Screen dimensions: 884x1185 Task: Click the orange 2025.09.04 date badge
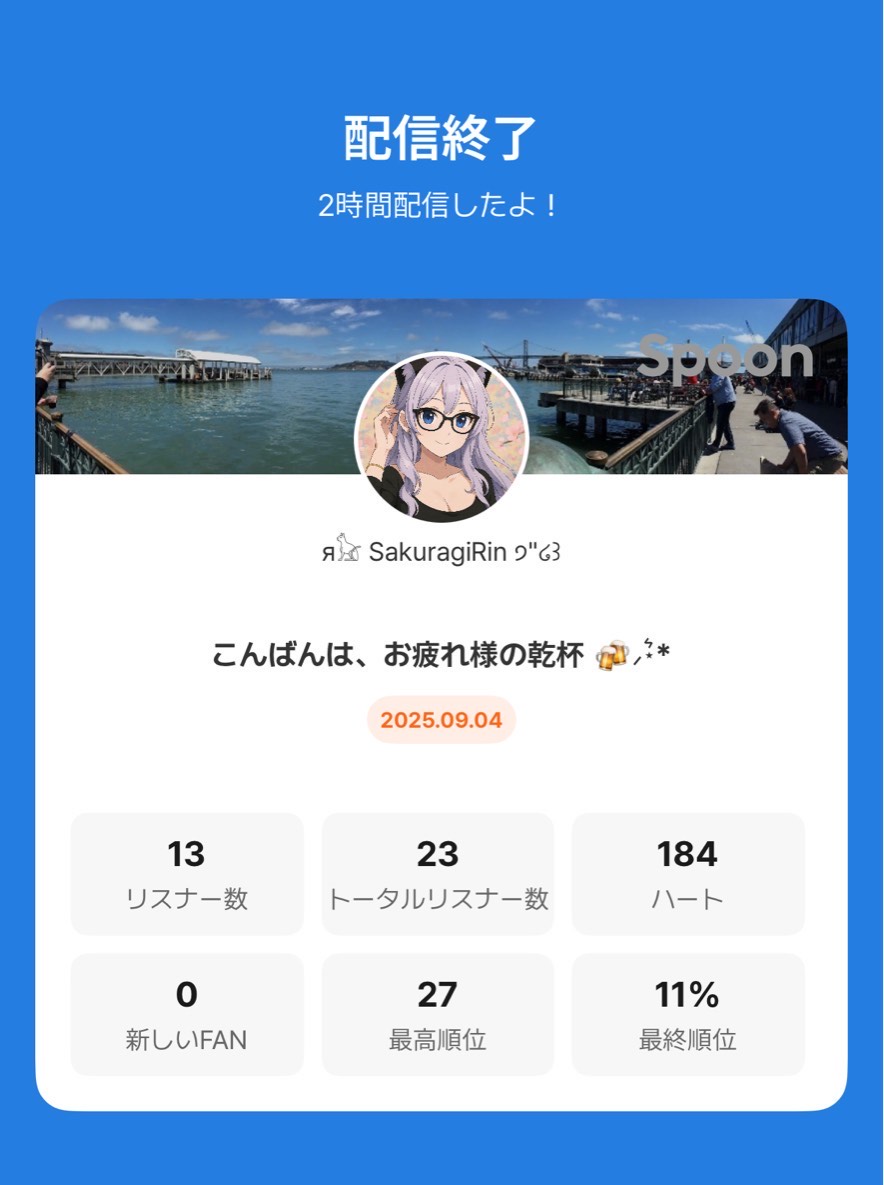click(441, 719)
